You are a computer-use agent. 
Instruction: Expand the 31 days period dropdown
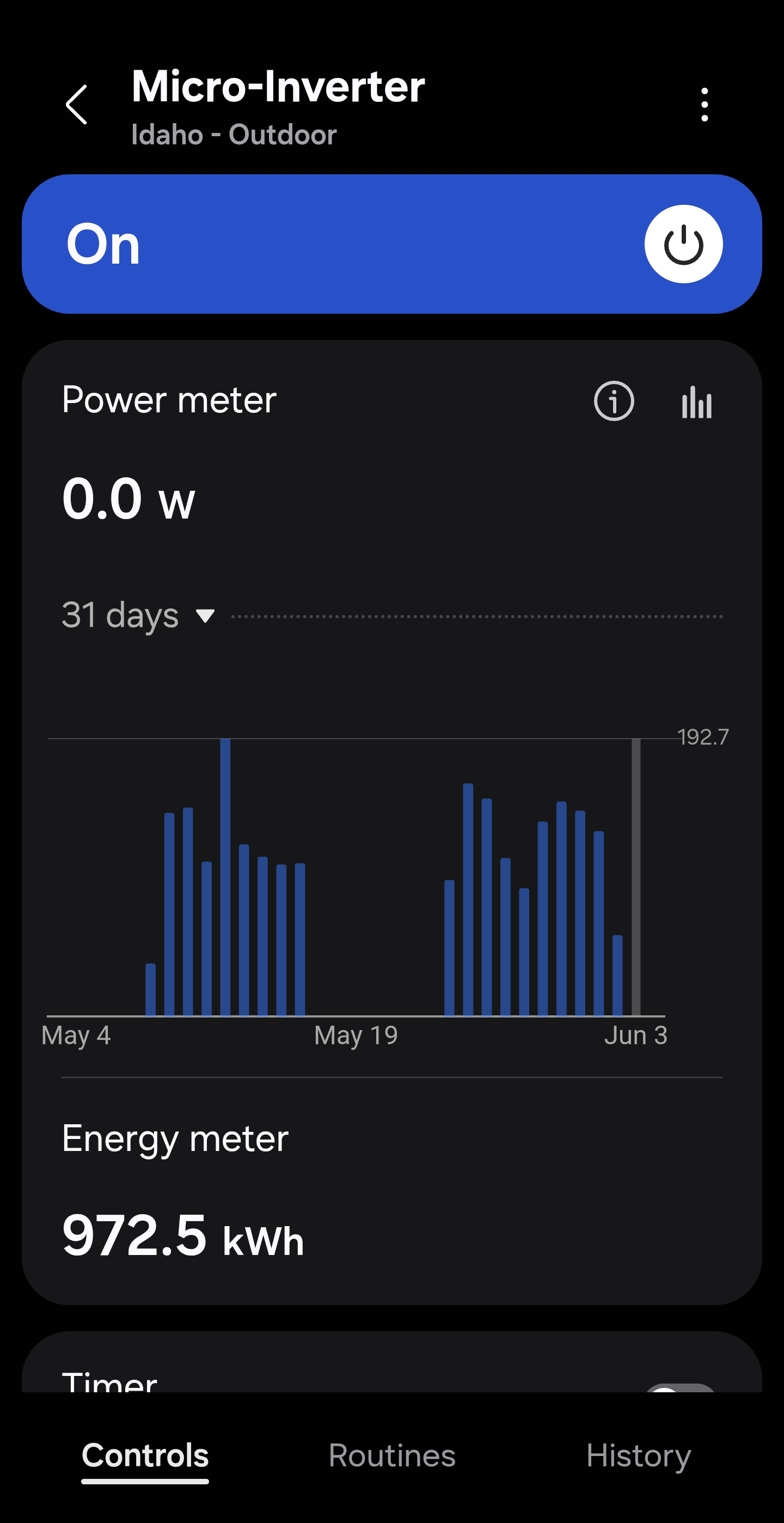coord(139,616)
